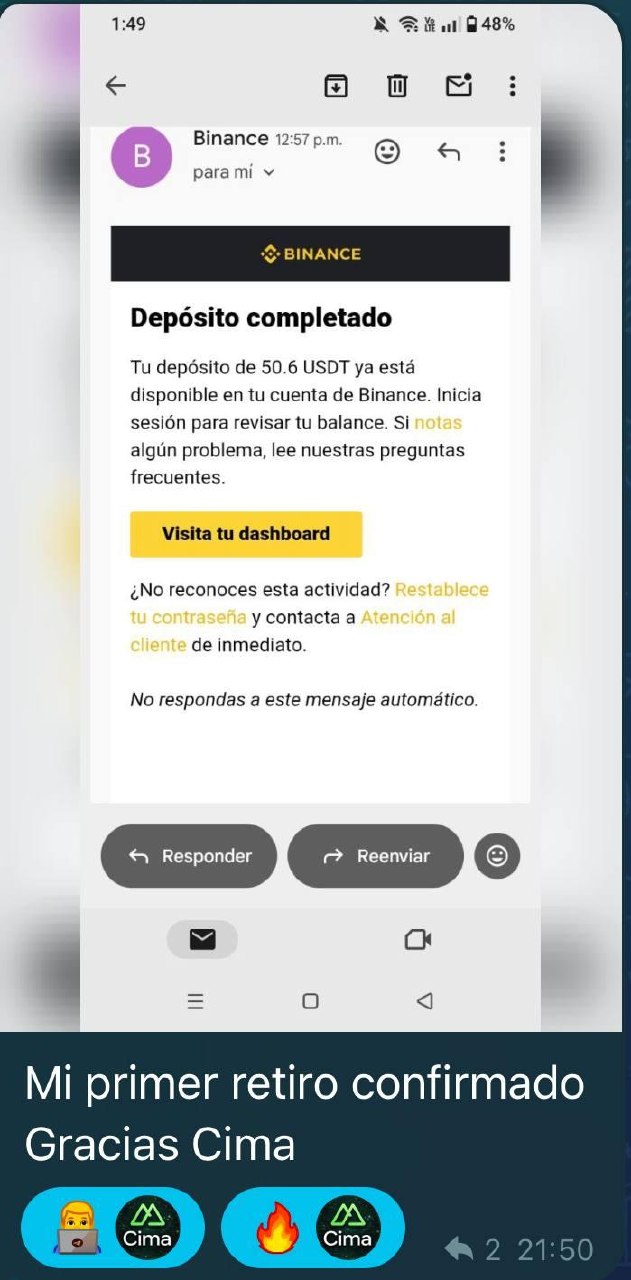
Task: React with the fire emoji chip
Action: pyautogui.click(x=311, y=1227)
